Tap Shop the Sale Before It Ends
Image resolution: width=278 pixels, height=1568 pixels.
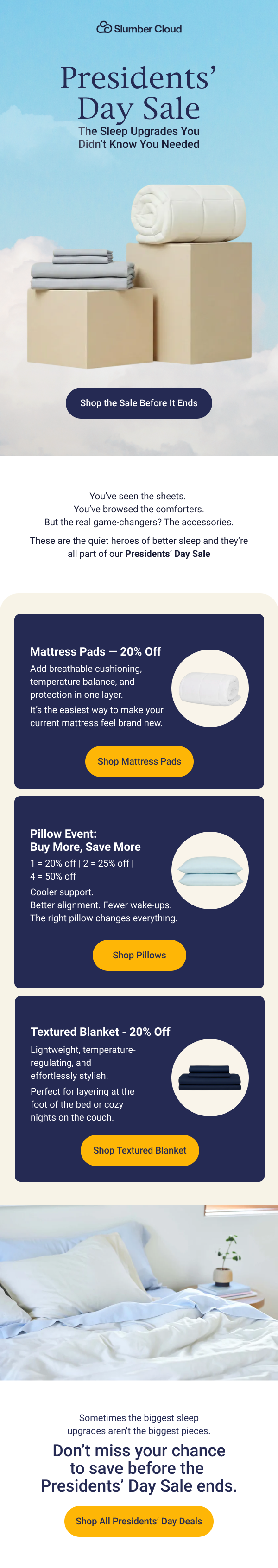click(139, 403)
